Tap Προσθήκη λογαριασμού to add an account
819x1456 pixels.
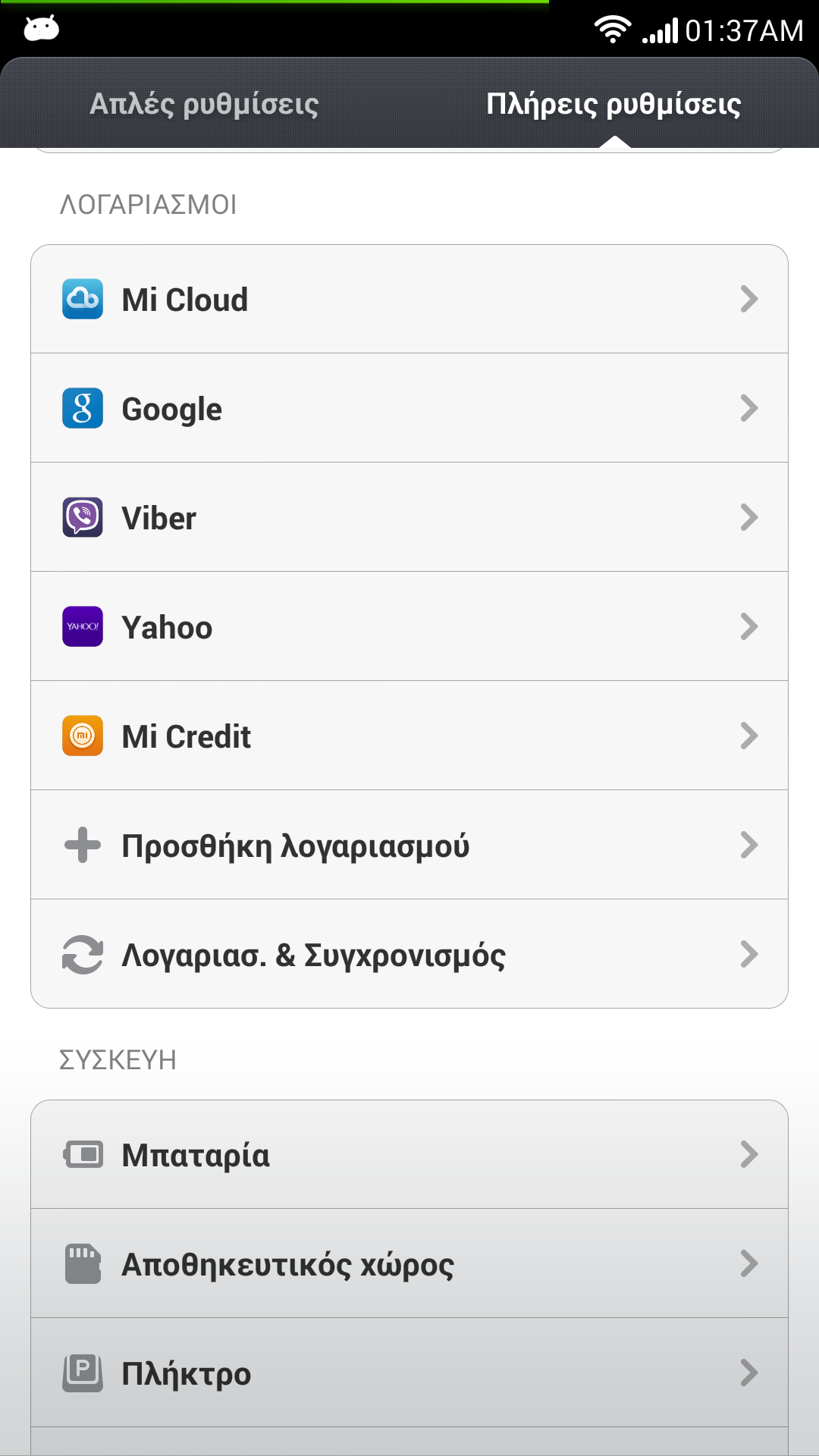pos(409,846)
